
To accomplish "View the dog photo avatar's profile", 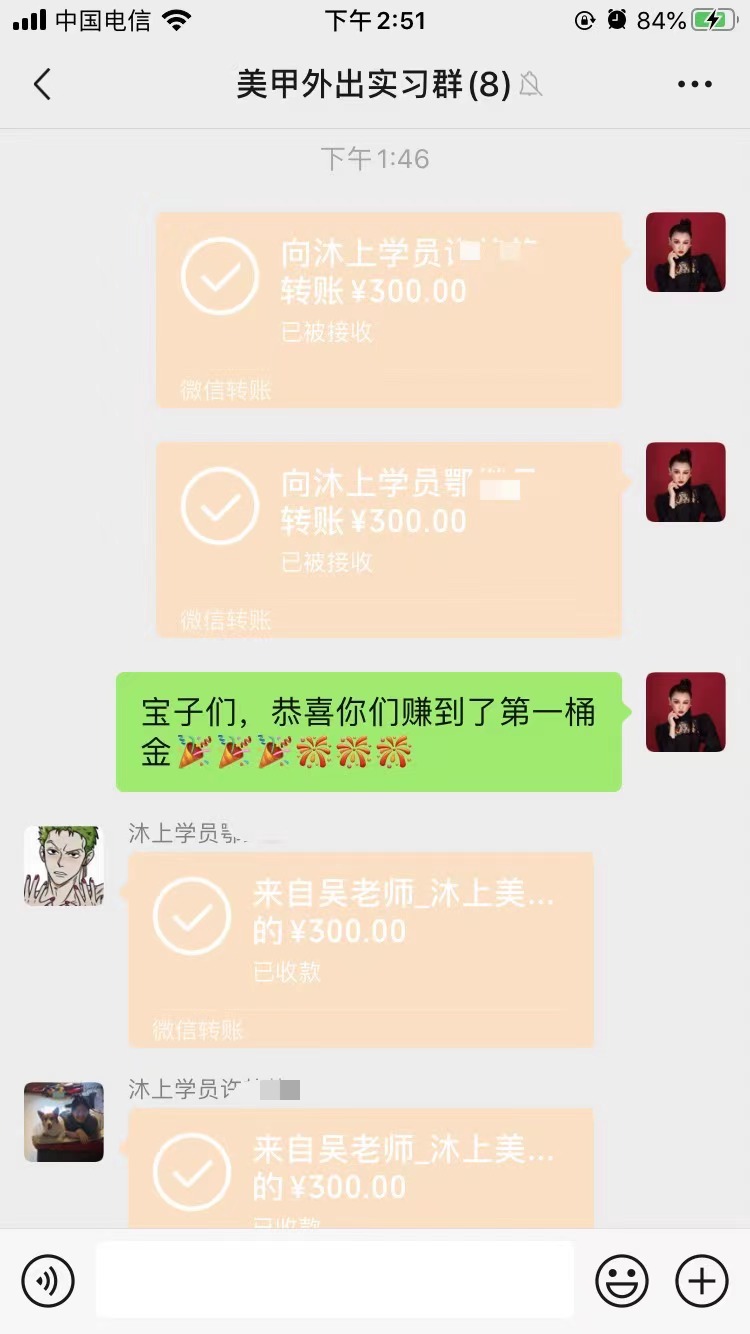I will coord(64,1121).
